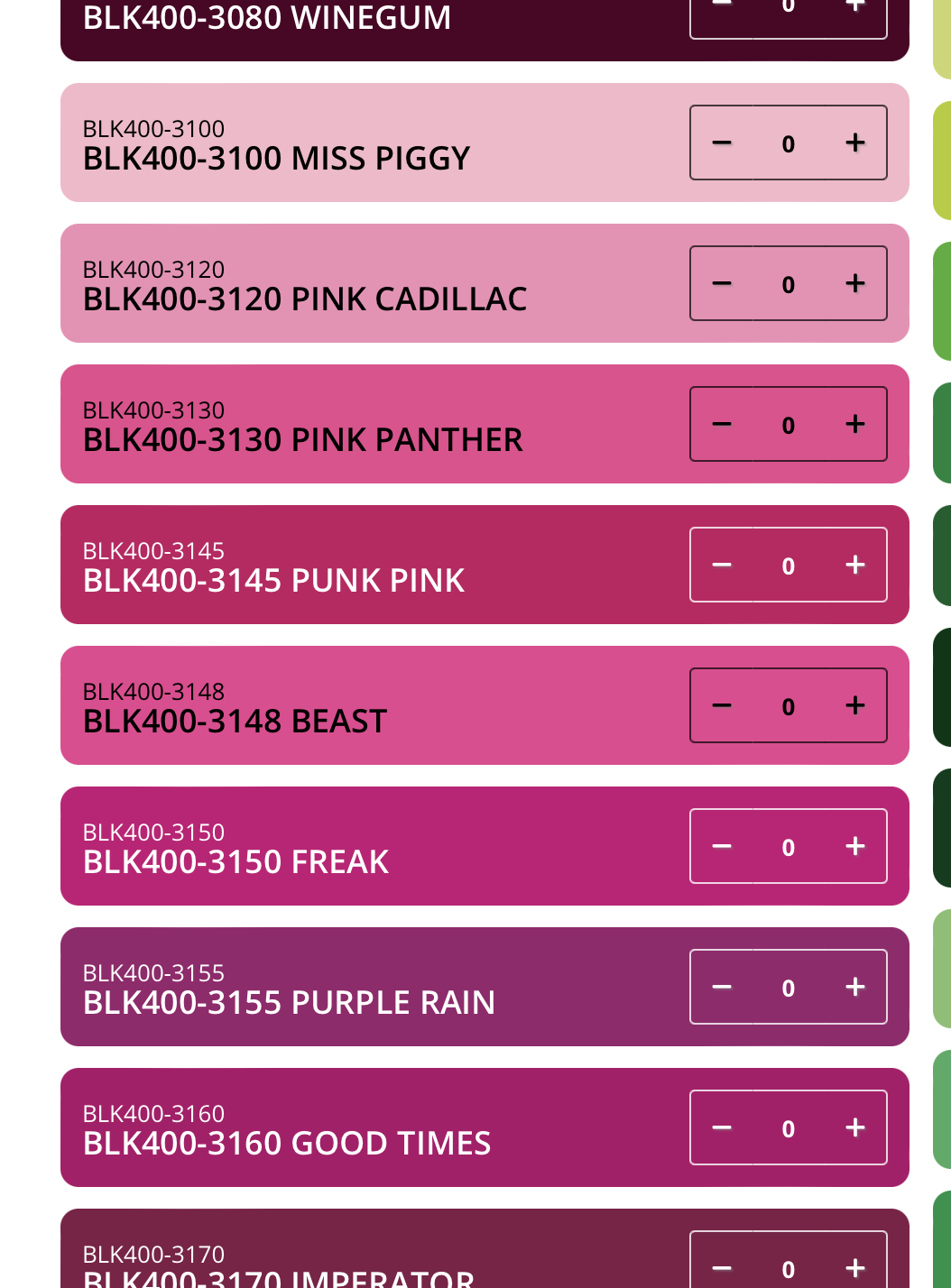Add one Good Times can
Screen dimensions: 951x1288
point(854,1127)
